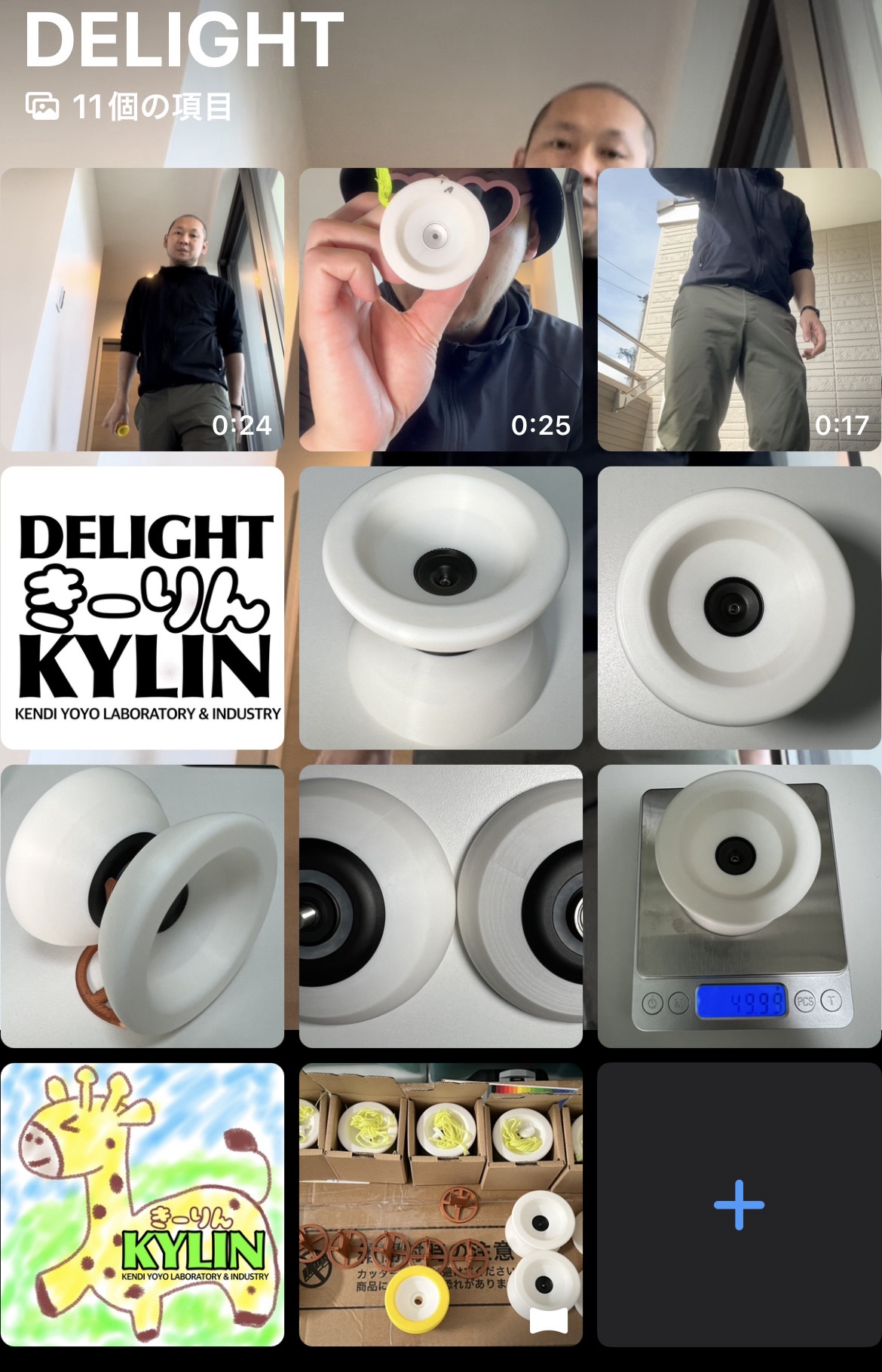The height and width of the screenshot is (1372, 882).
Task: Play the 0:25 video of the handheld yo-yo
Action: point(441,310)
